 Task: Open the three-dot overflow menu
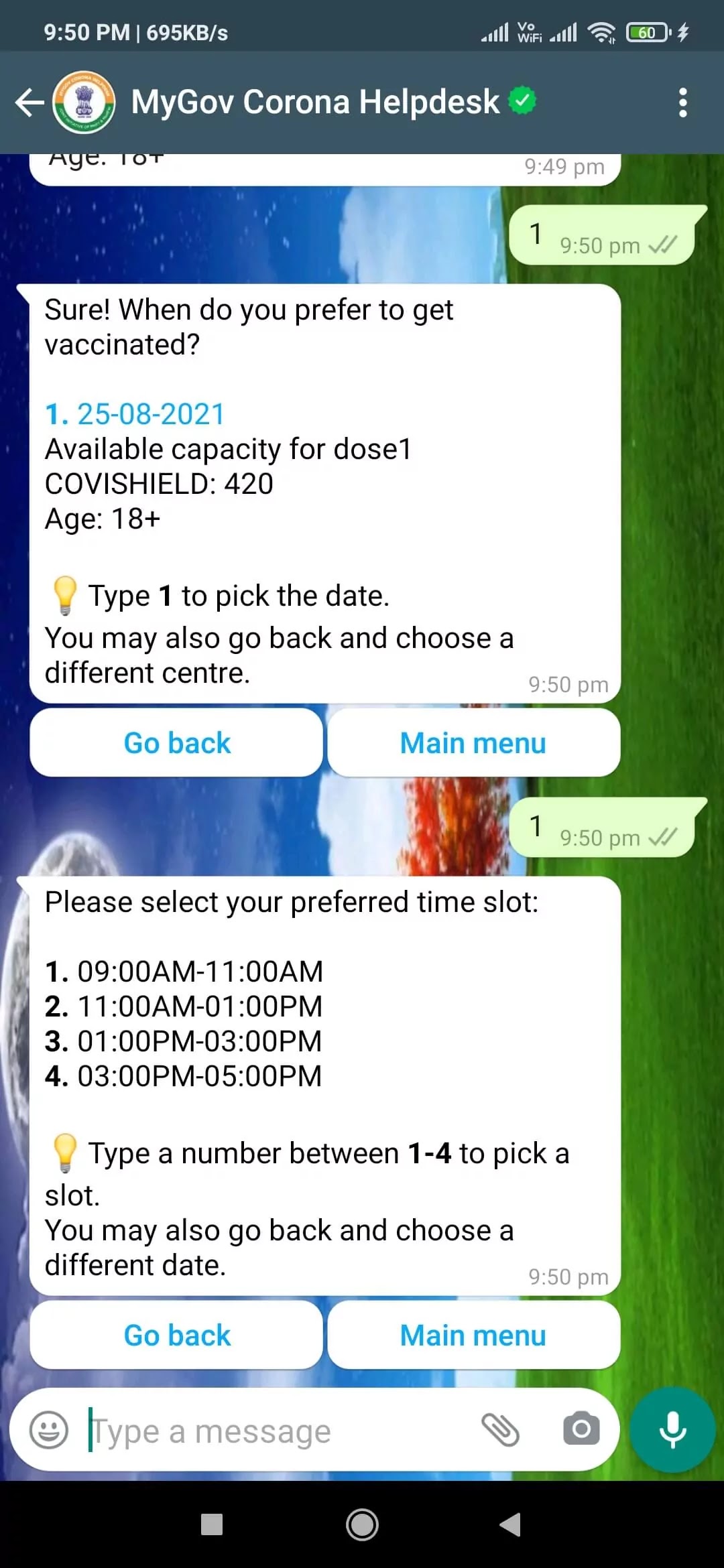[682, 103]
